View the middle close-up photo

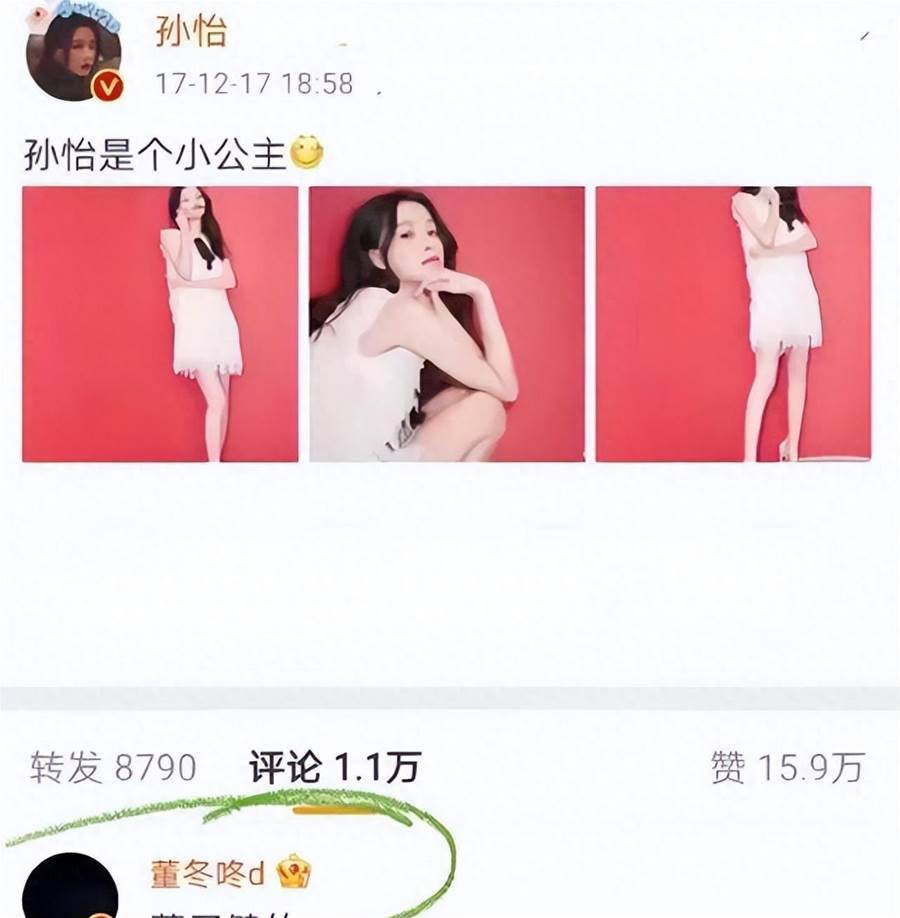coord(446,324)
